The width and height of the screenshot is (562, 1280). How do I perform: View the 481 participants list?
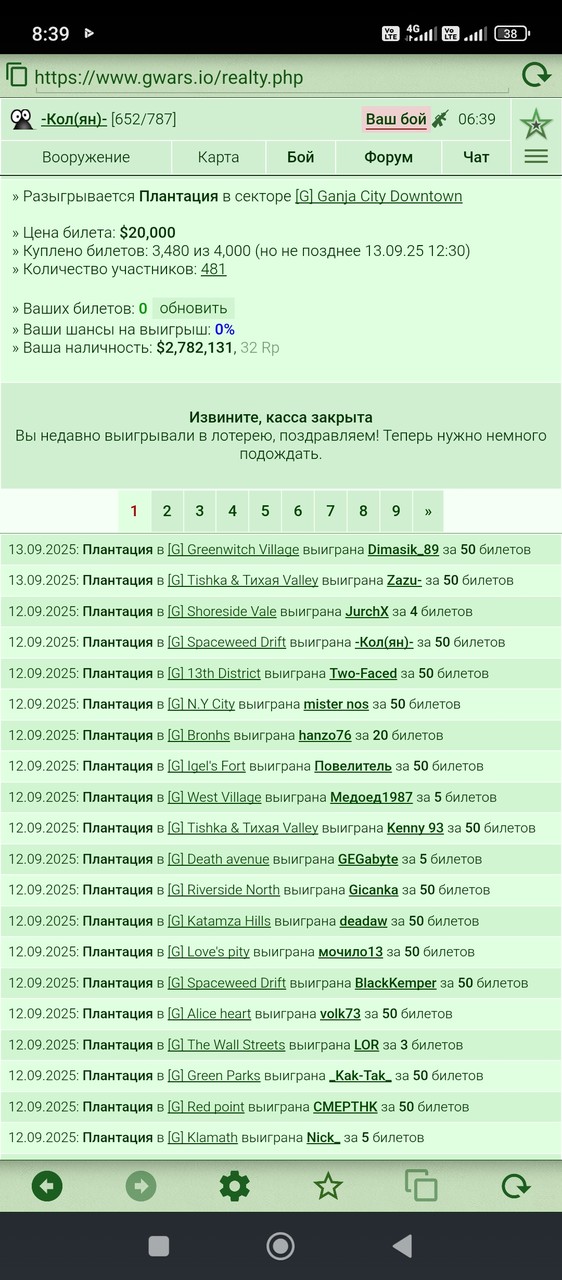213,268
